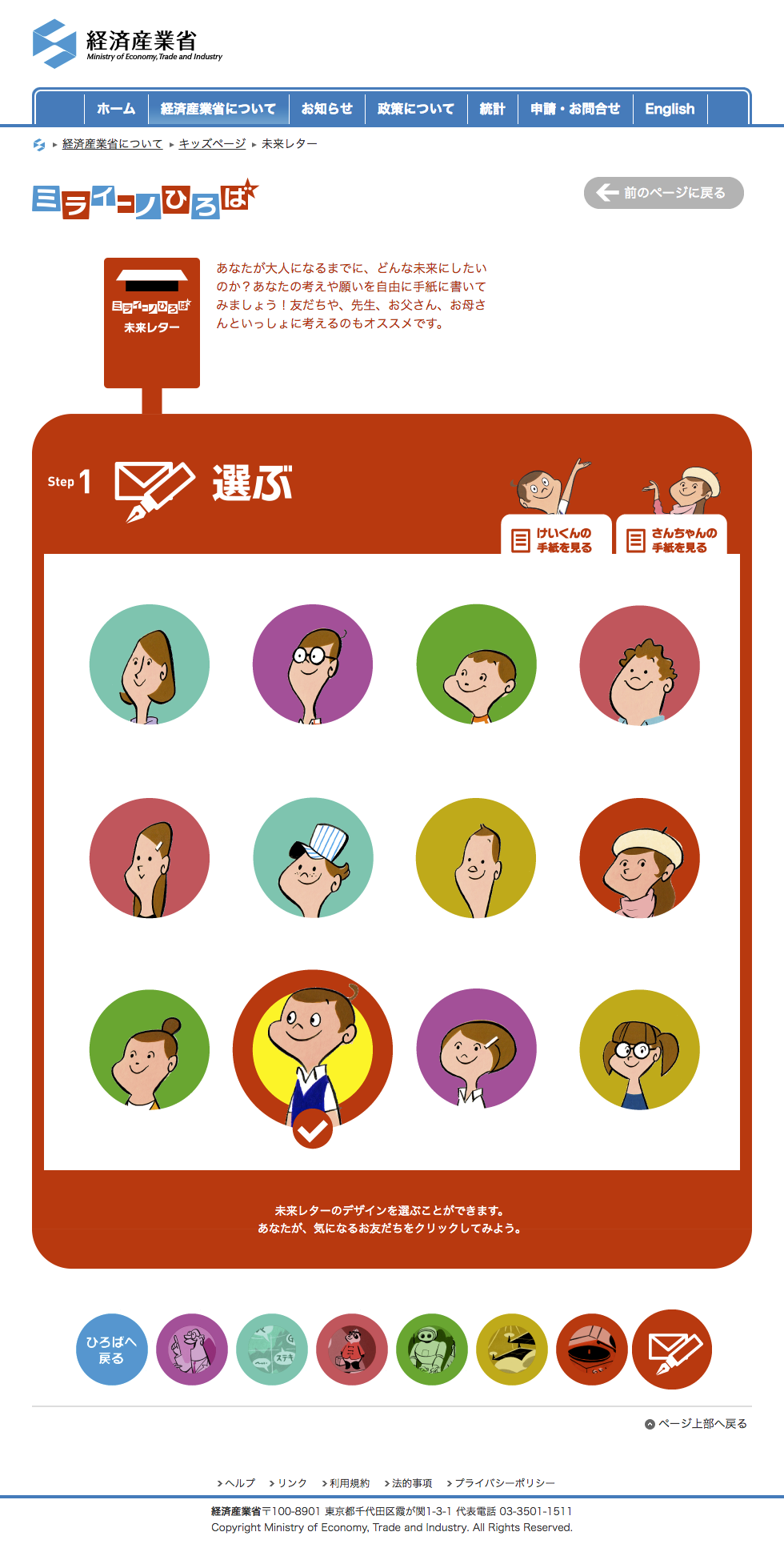784x1568 pixels.
Task: Open 経済産業省について in the nav bar
Action: (218, 109)
